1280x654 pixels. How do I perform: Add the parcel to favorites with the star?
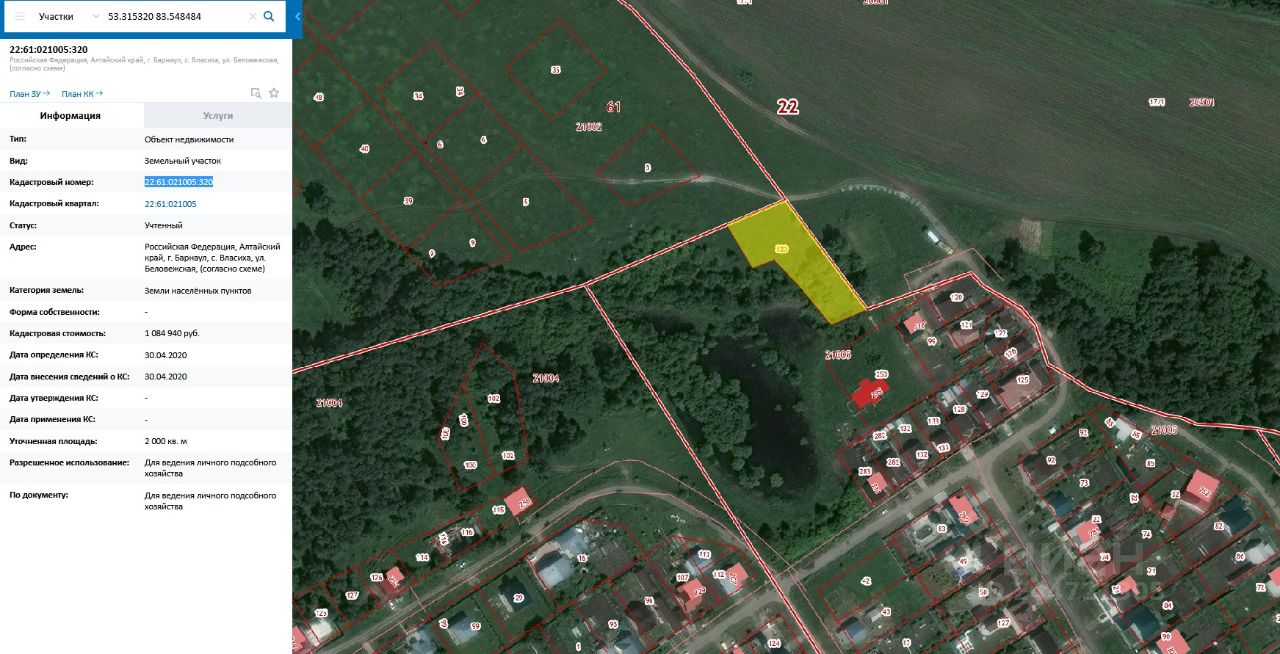point(274,93)
